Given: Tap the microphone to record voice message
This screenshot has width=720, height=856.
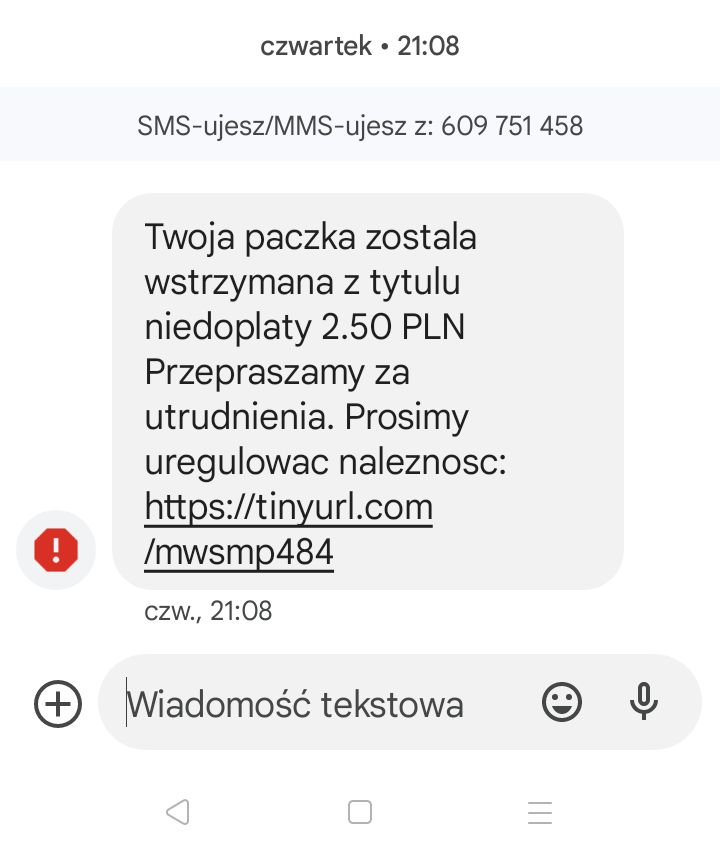Looking at the screenshot, I should pos(643,702).
